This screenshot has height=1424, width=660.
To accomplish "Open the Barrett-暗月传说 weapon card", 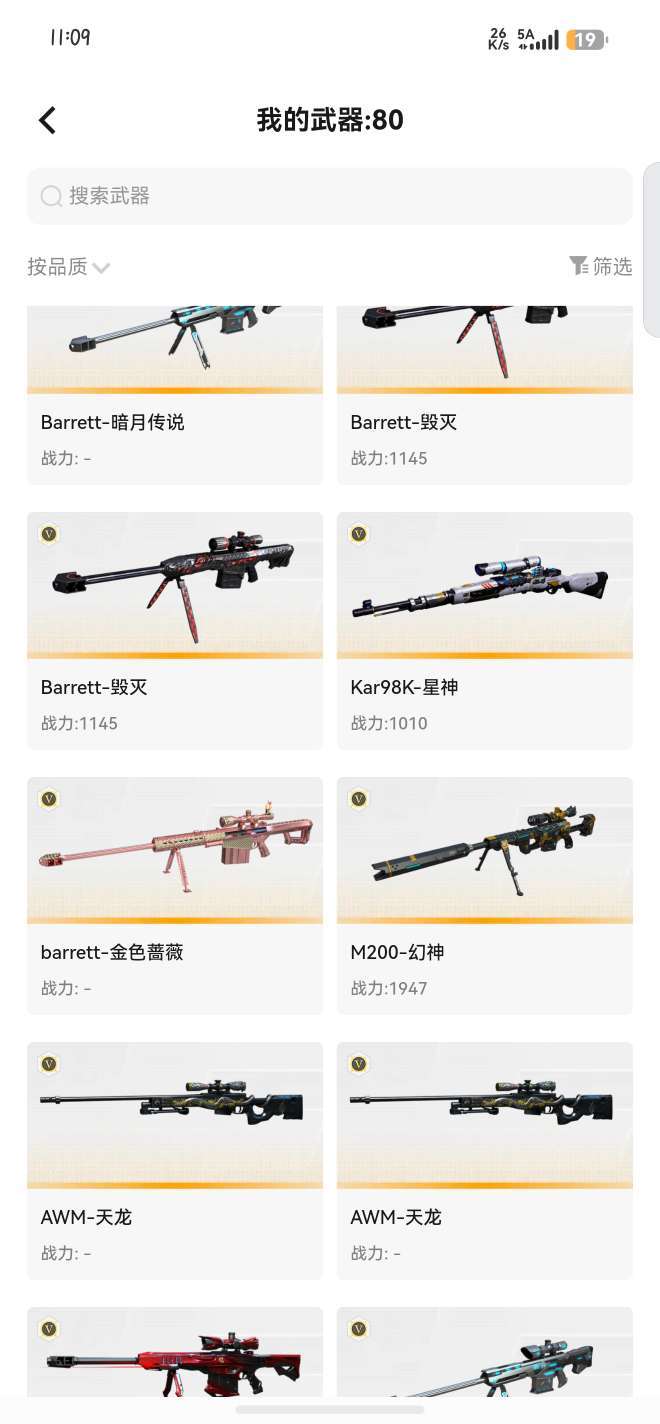I will 175,395.
